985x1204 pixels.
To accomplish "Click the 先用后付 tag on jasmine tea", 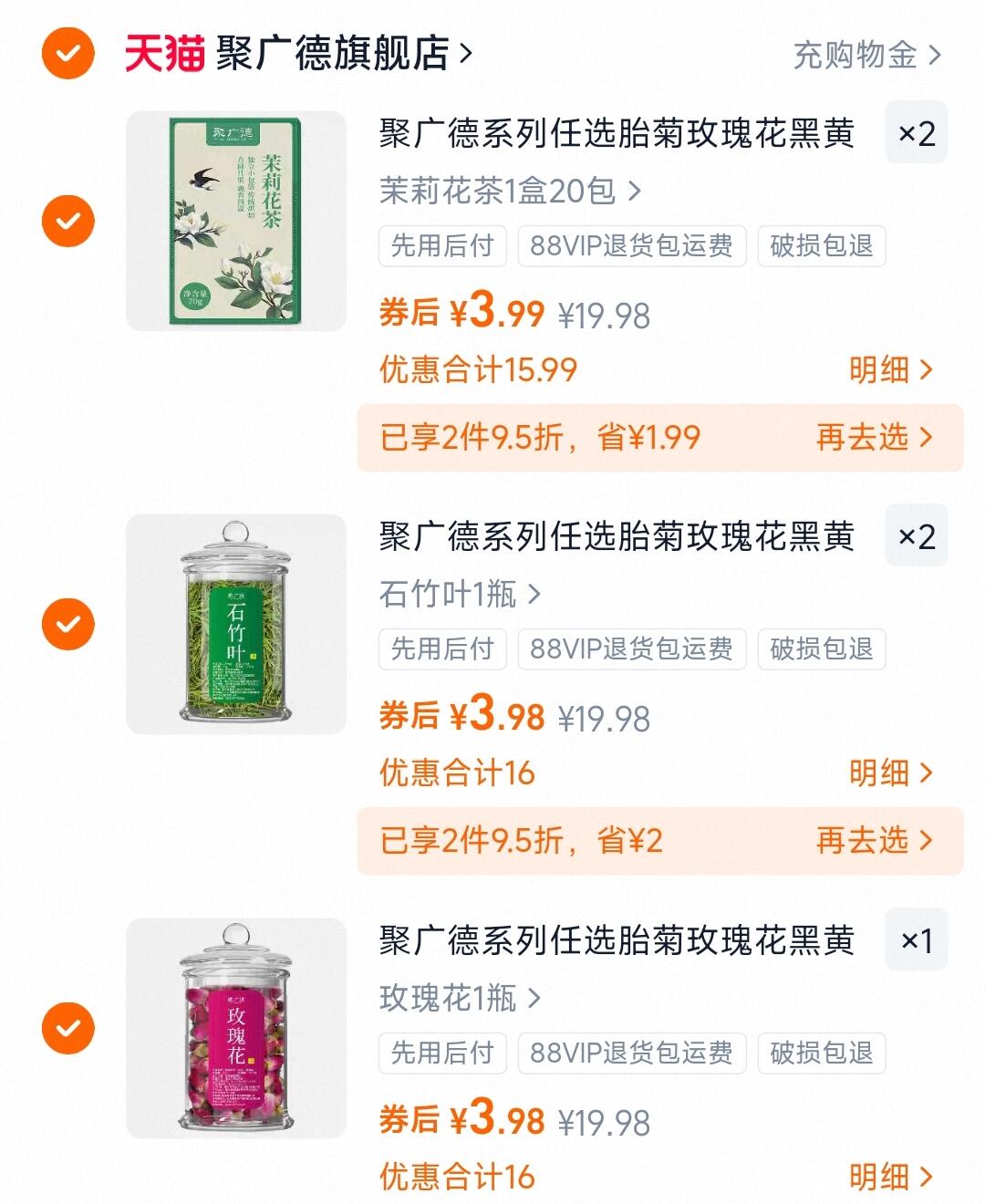I will pos(441,245).
